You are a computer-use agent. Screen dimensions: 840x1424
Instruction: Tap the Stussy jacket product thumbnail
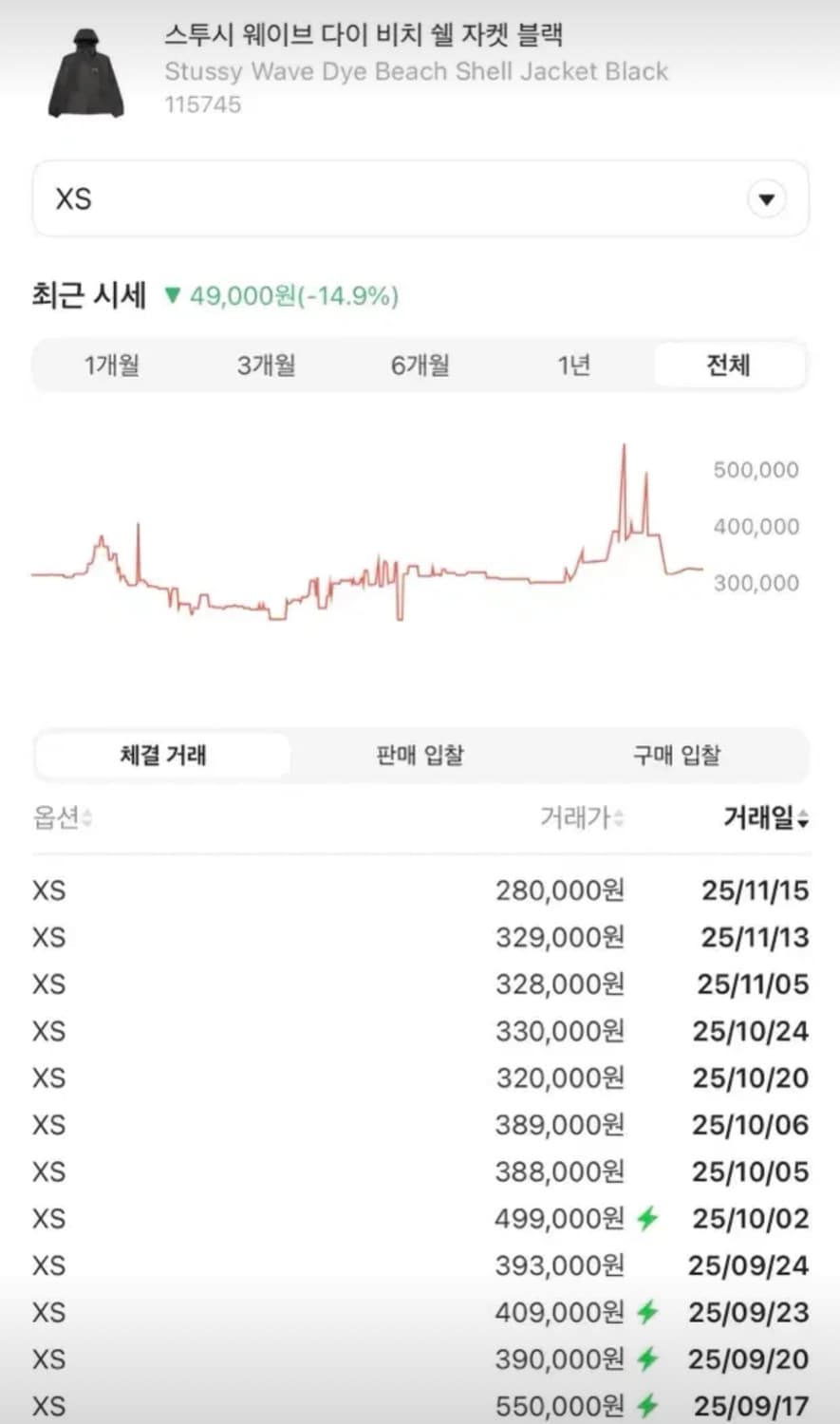pos(85,72)
